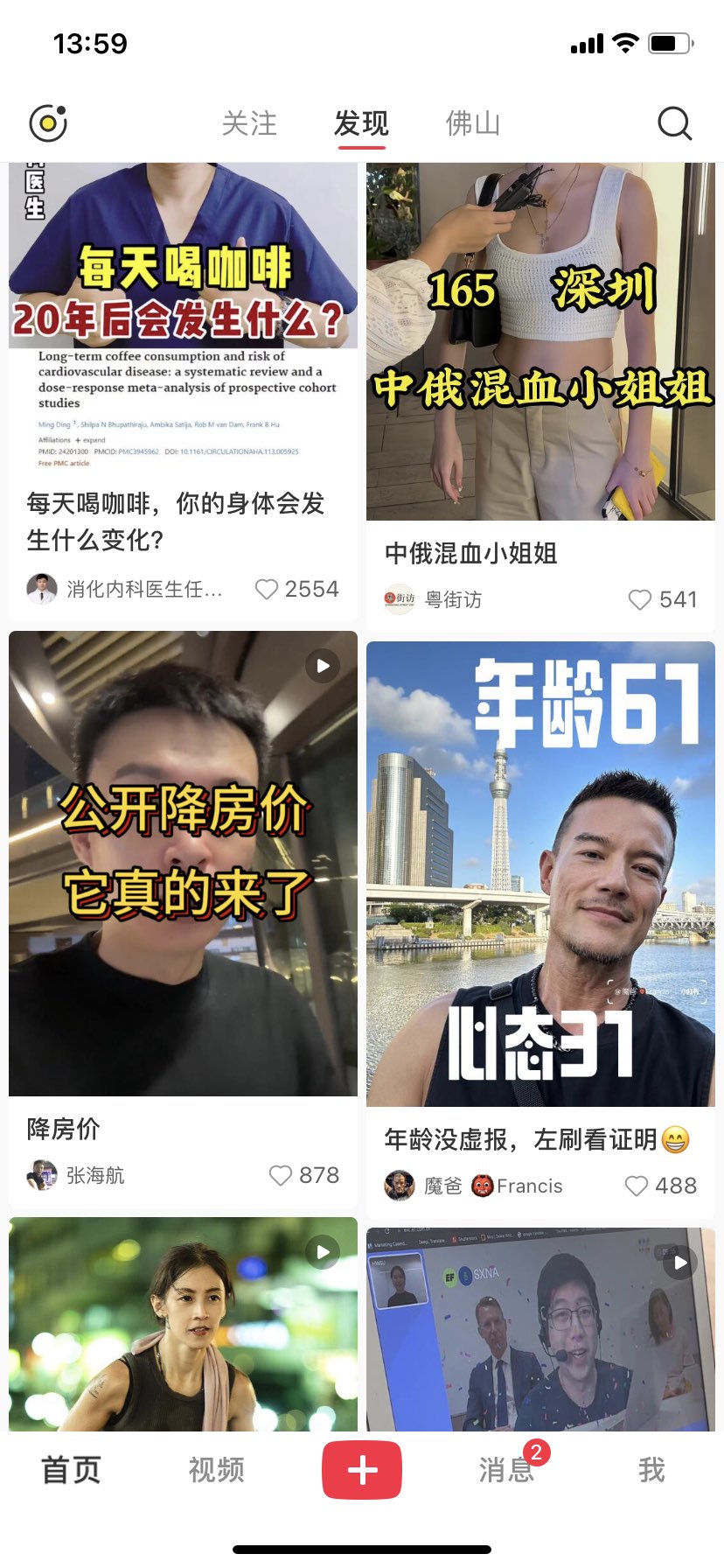724x1568 pixels.
Task: Select the 发现 tab
Action: pyautogui.click(x=361, y=123)
